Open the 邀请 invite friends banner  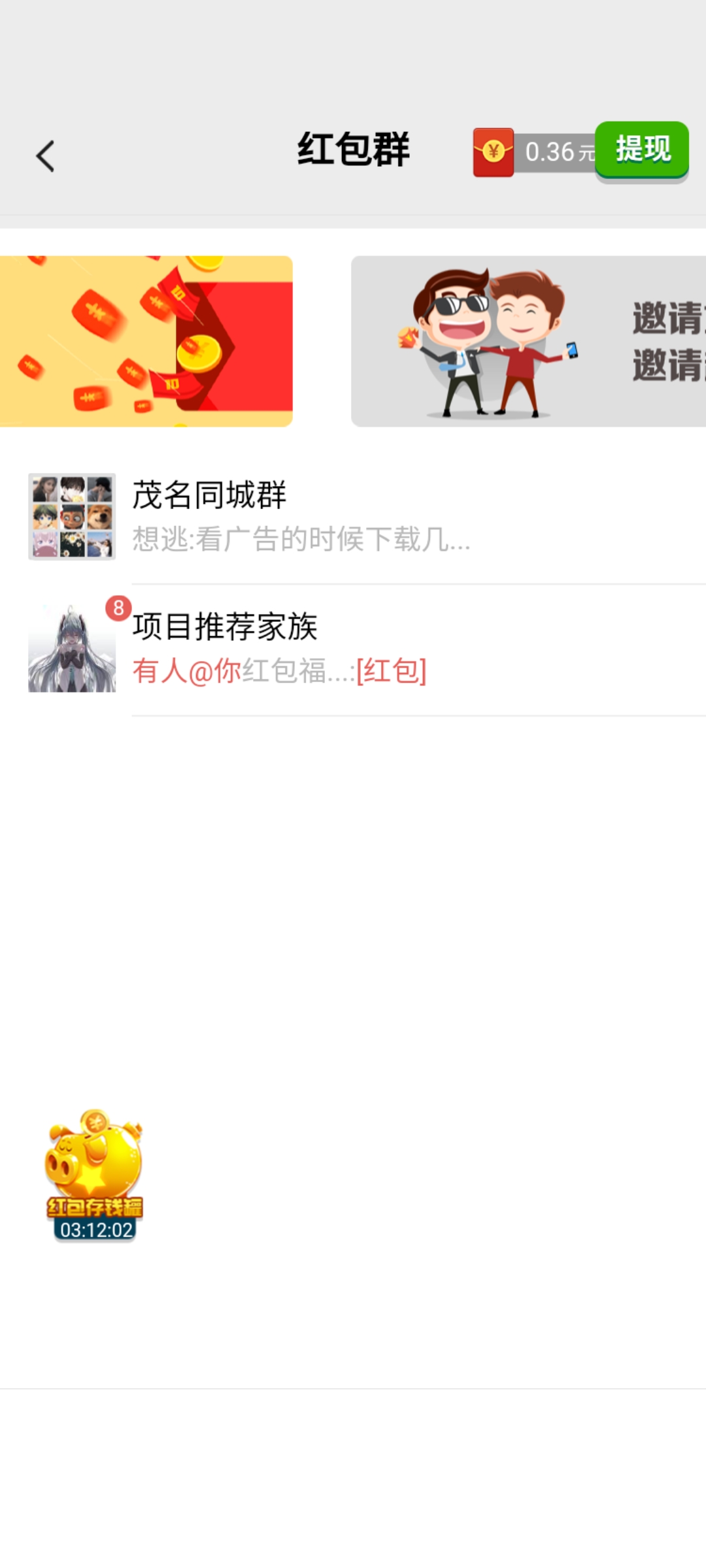(528, 341)
